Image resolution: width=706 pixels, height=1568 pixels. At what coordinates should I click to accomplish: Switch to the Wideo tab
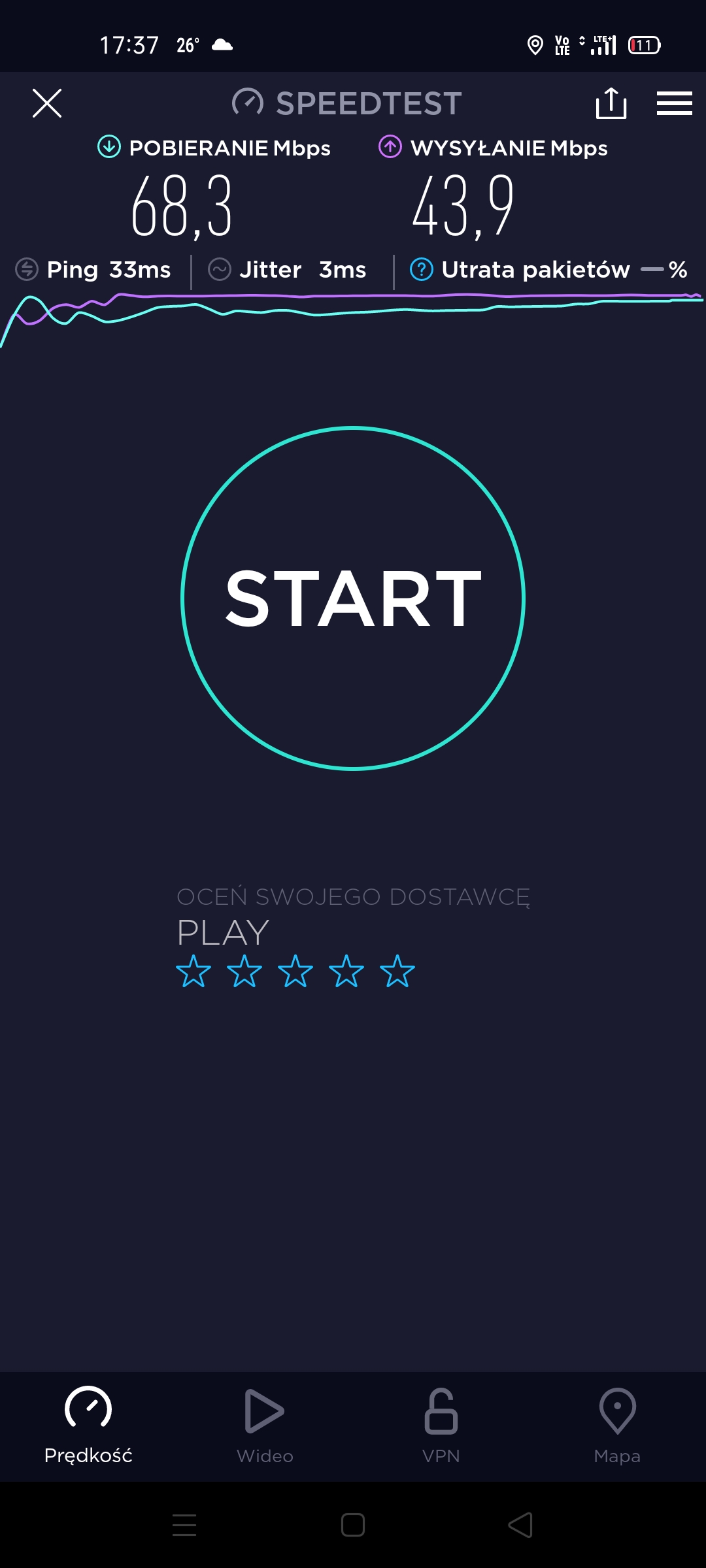tap(265, 1426)
